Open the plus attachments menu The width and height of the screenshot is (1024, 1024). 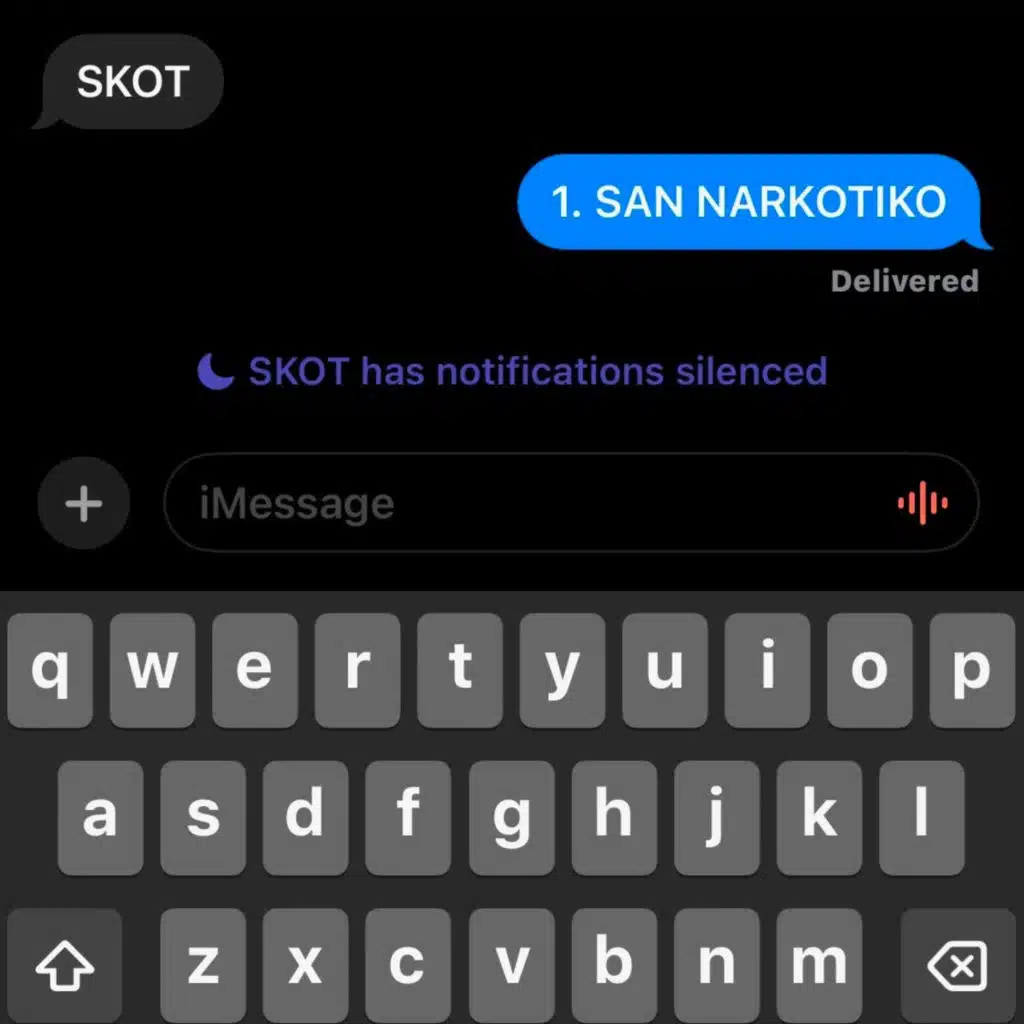(x=84, y=503)
